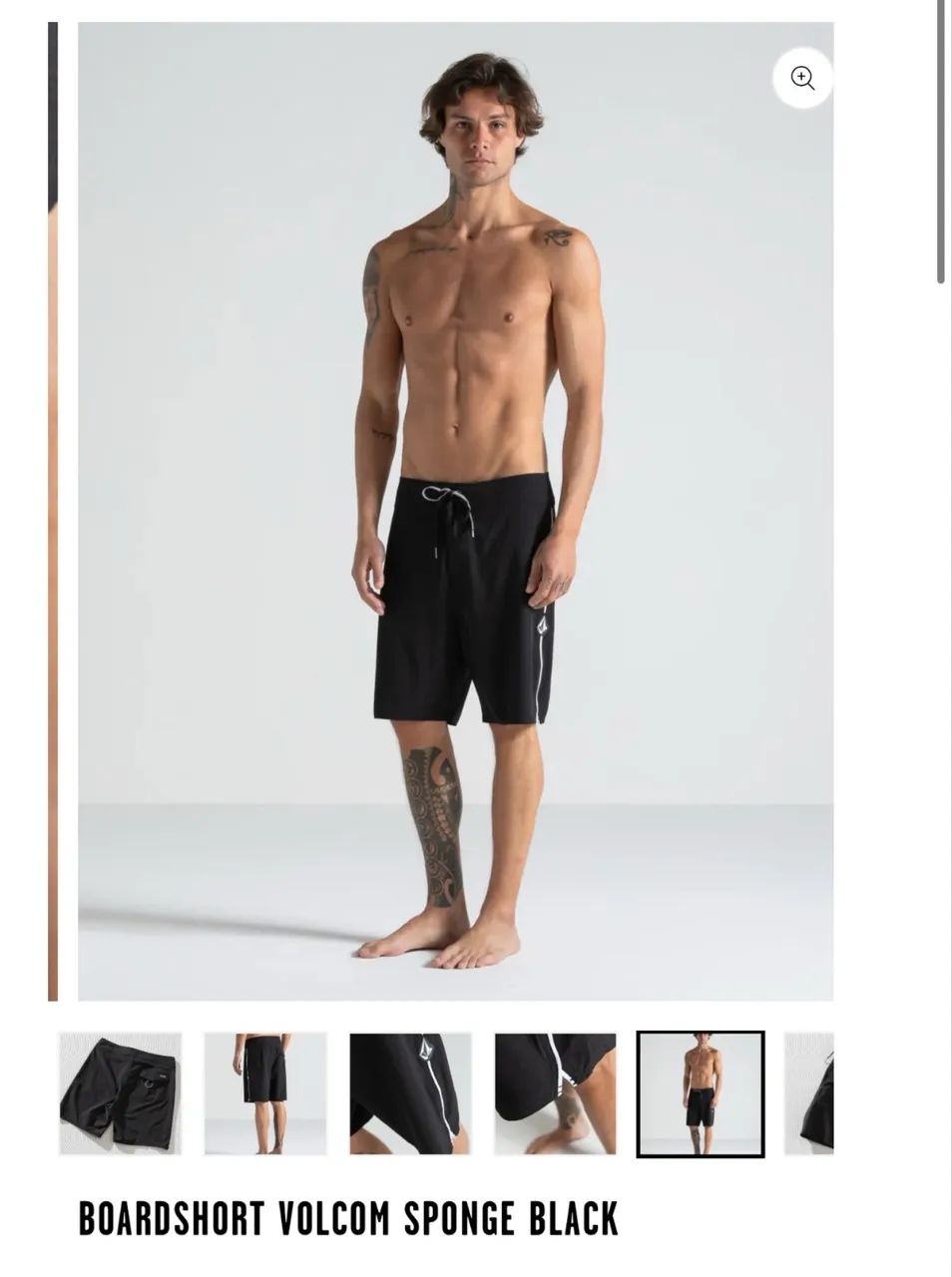This screenshot has height=1277, width=952.
Task: View the Volcom stone logo thumbnail
Action: [409, 1092]
